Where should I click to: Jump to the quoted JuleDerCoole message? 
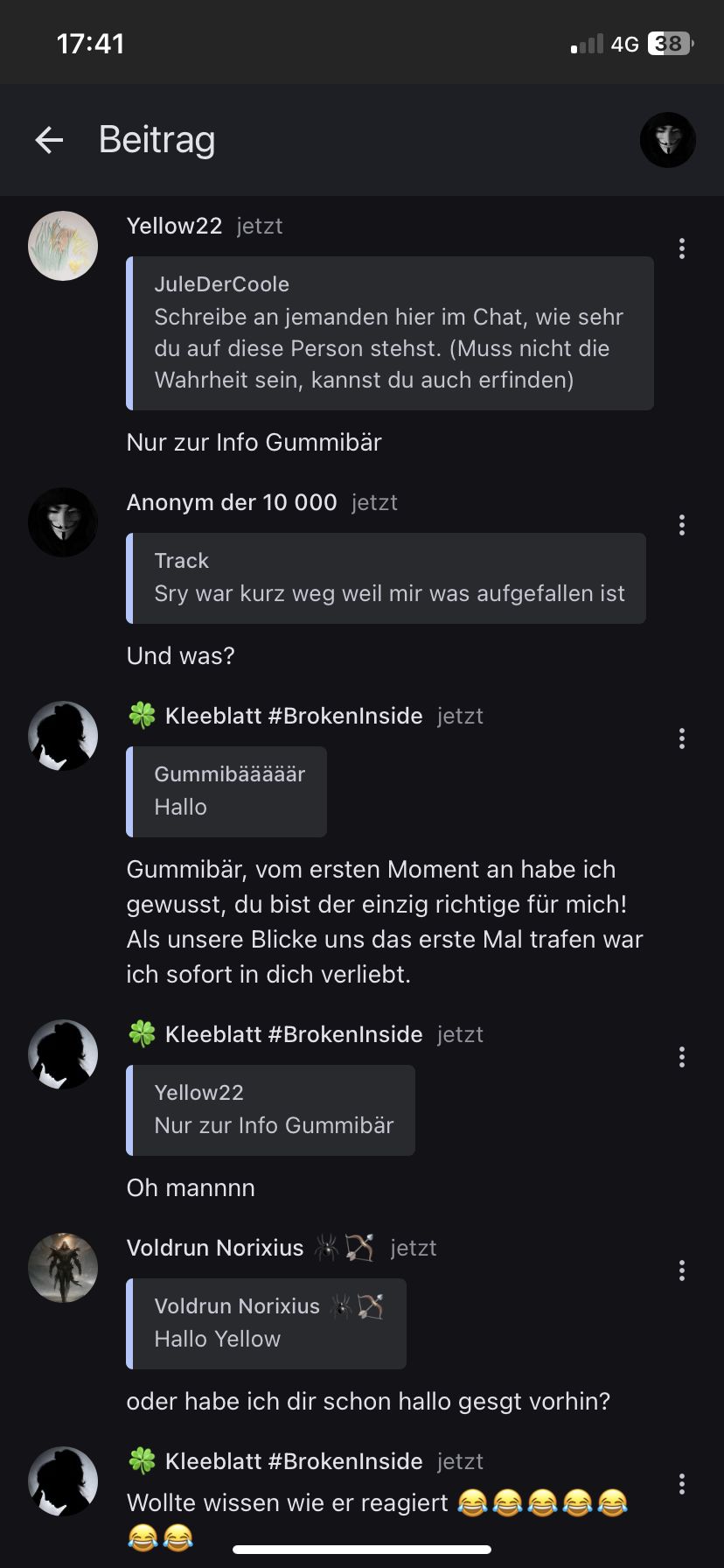[x=390, y=332]
